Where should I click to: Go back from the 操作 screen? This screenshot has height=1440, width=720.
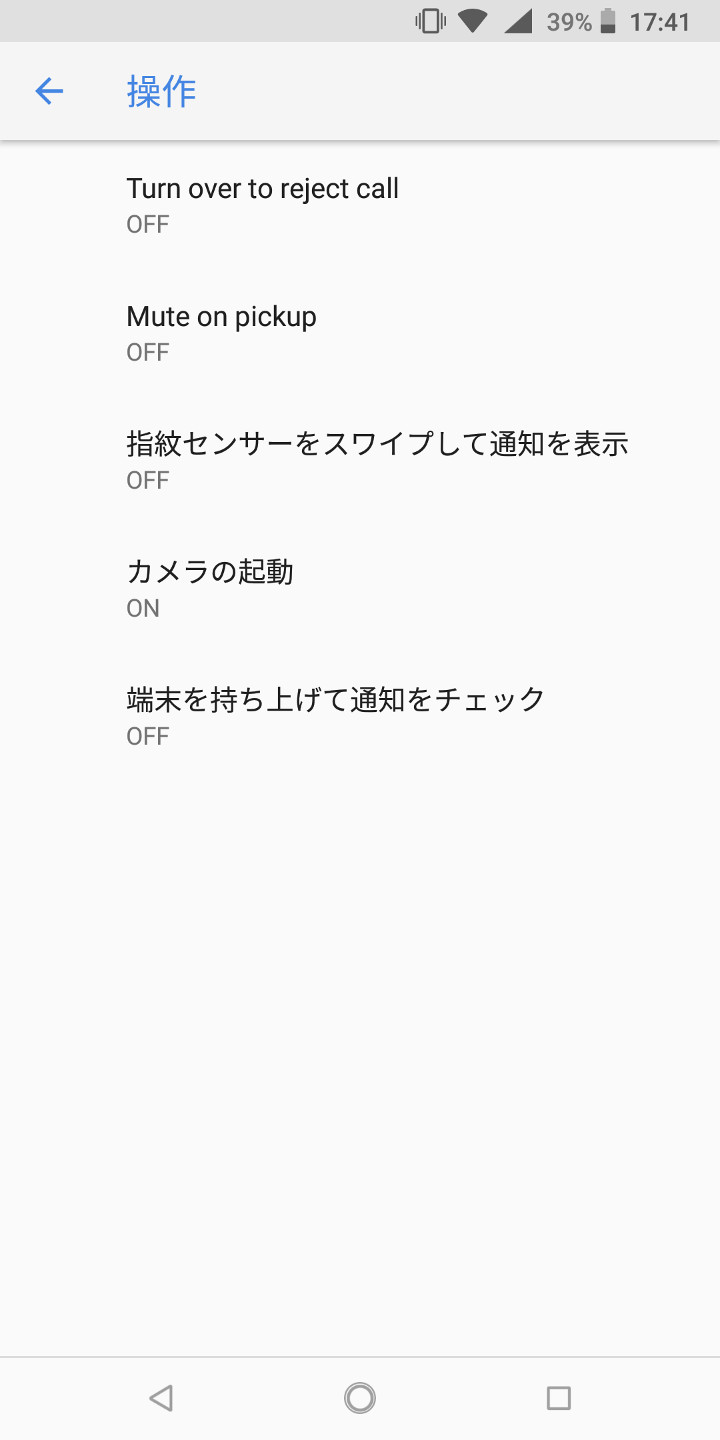pyautogui.click(x=49, y=92)
